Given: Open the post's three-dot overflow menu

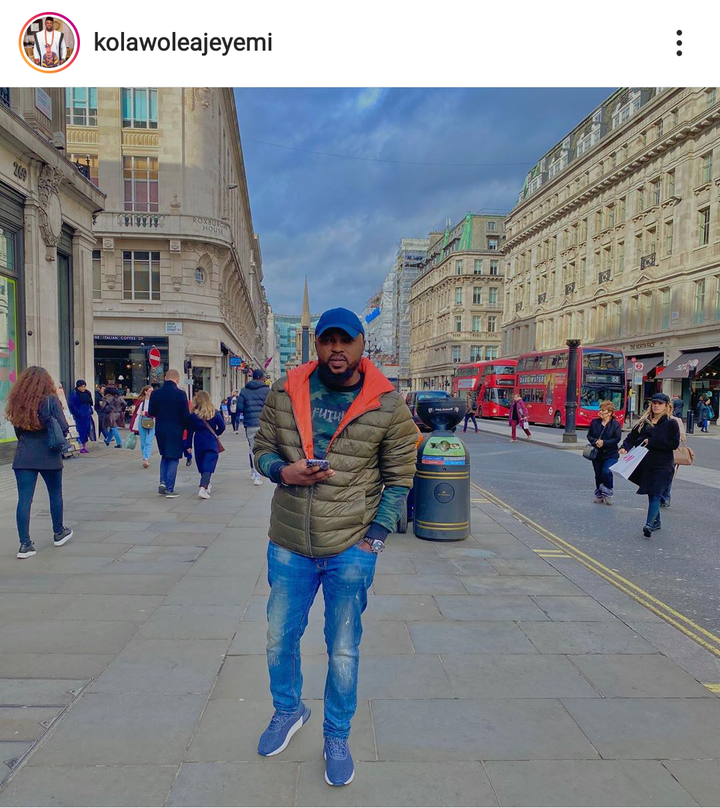Looking at the screenshot, I should point(679,43).
